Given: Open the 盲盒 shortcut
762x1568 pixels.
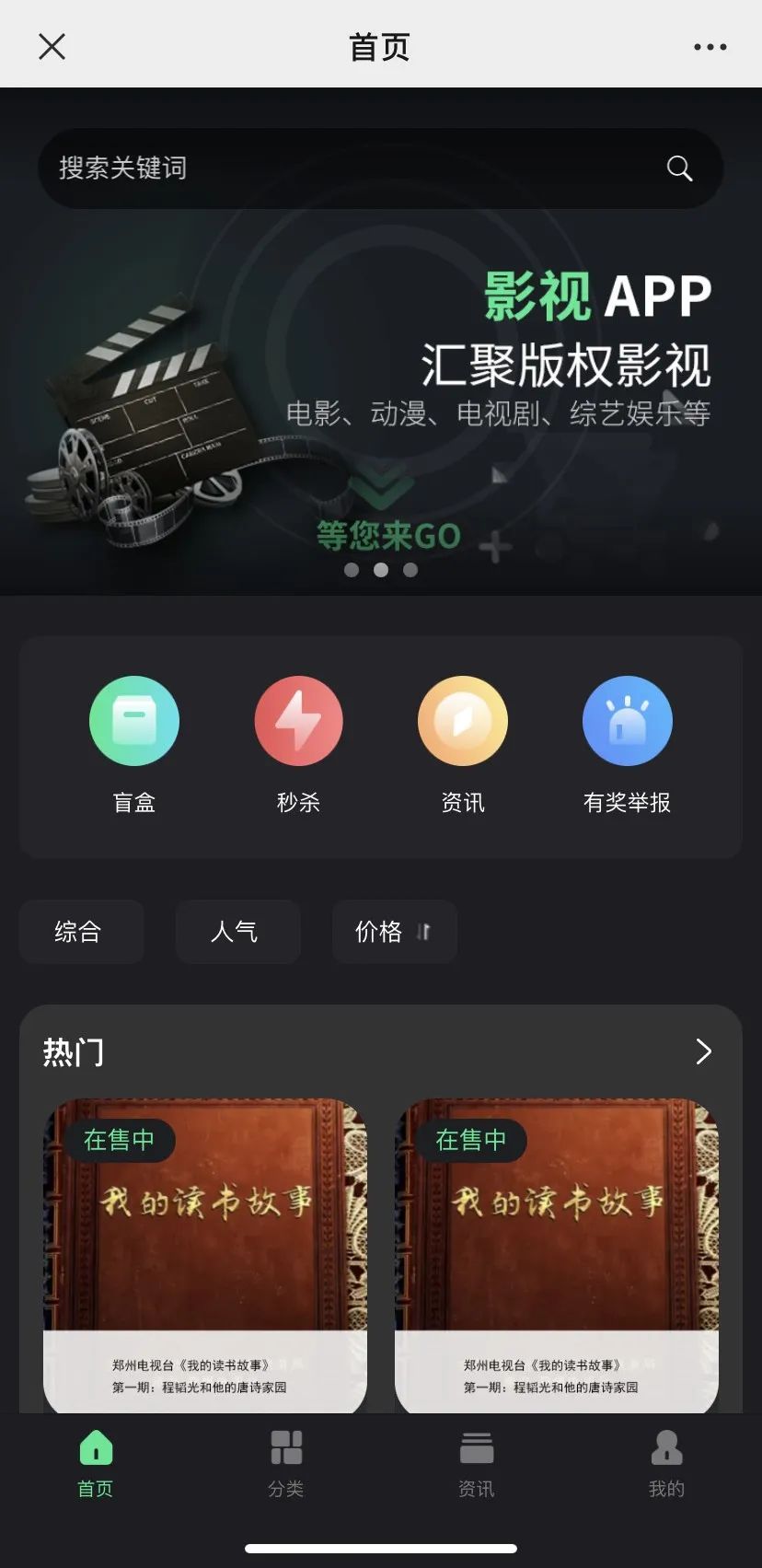Looking at the screenshot, I should pyautogui.click(x=134, y=744).
